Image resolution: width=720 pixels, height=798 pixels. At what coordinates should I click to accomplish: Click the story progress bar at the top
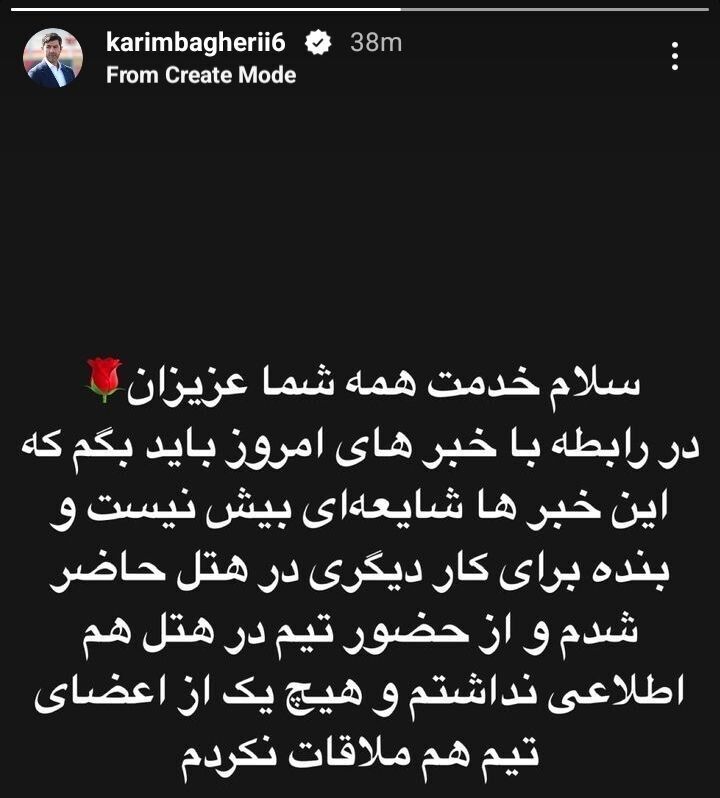coord(360,8)
